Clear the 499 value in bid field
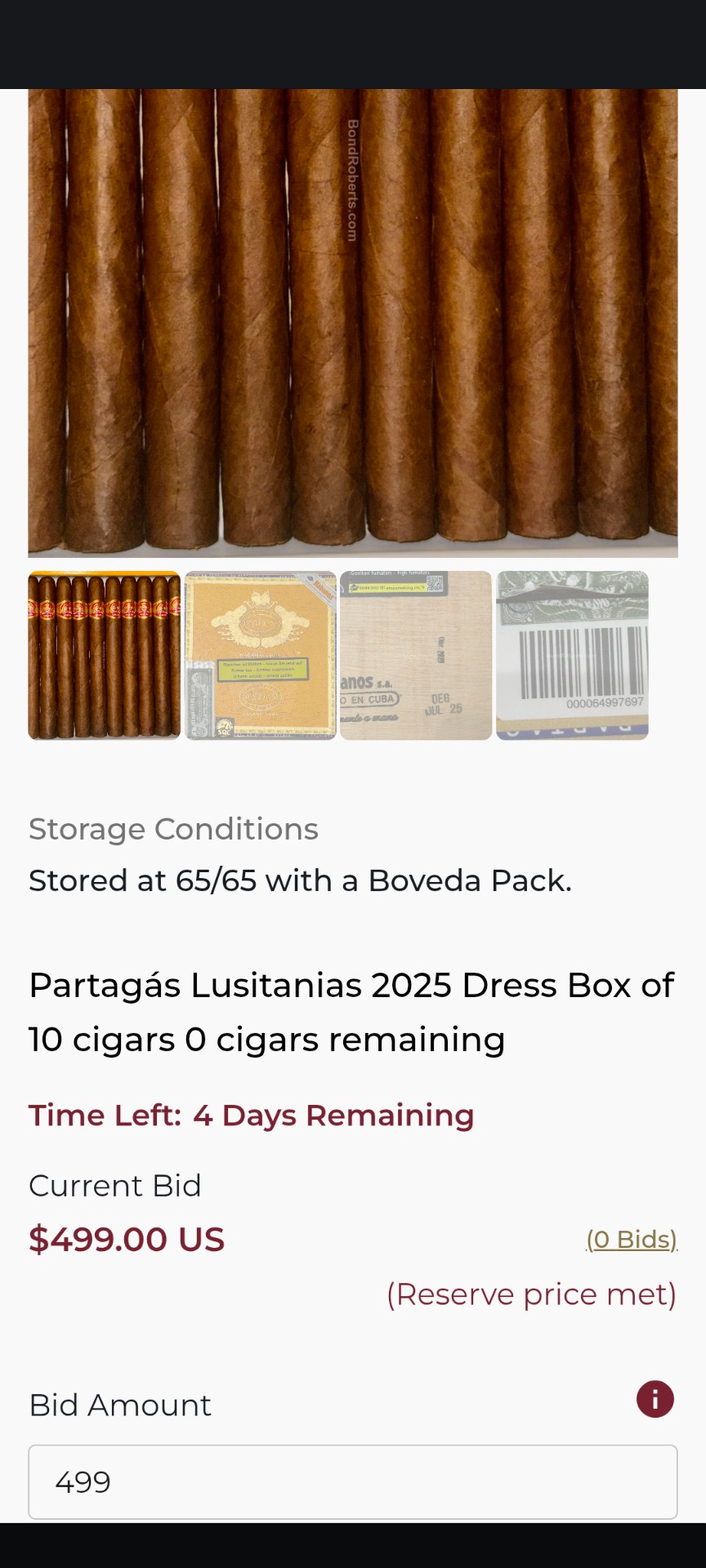This screenshot has height=1568, width=706. (82, 1482)
